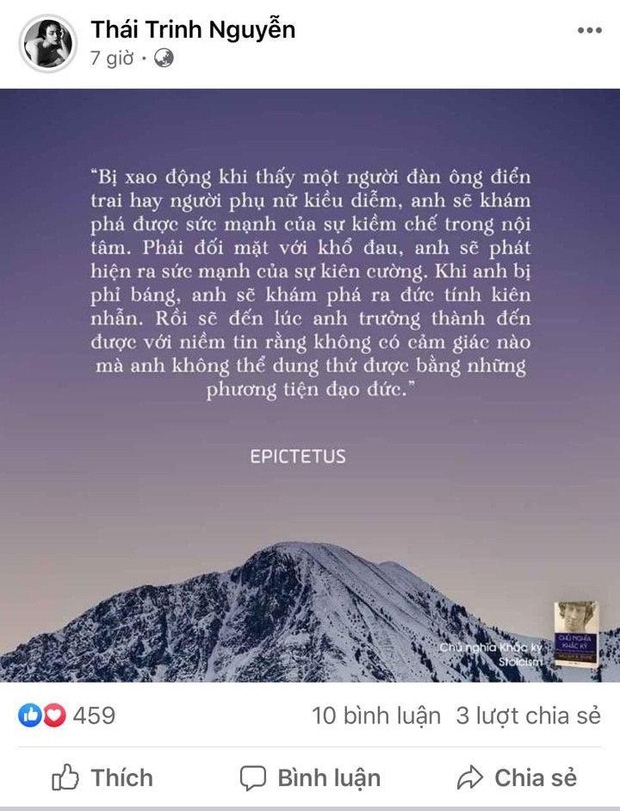Screen dimensions: 620x811
Task: View the 459 reactions list
Action: tap(67, 716)
